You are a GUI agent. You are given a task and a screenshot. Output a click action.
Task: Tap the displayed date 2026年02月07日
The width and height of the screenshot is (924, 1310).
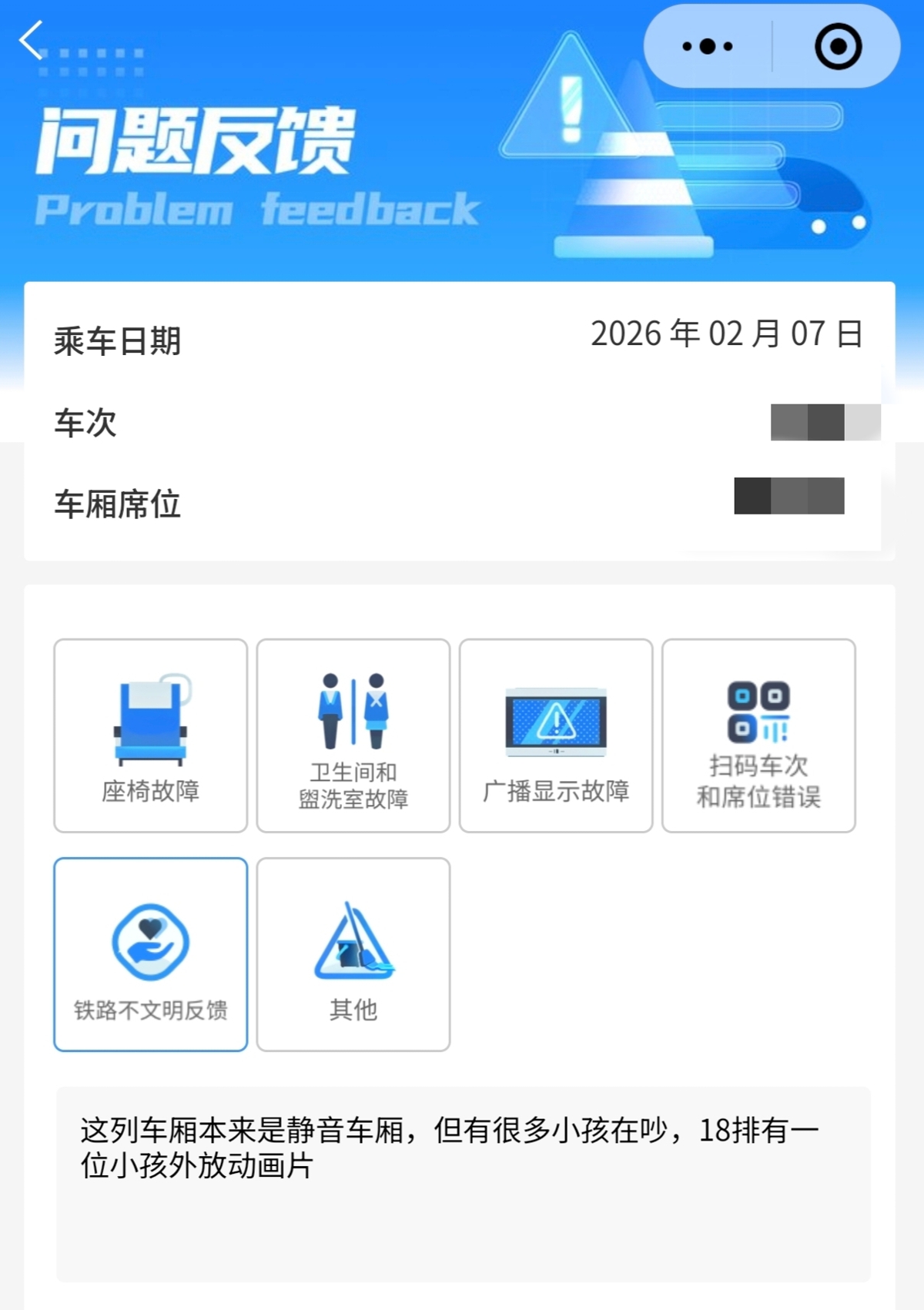tap(728, 333)
